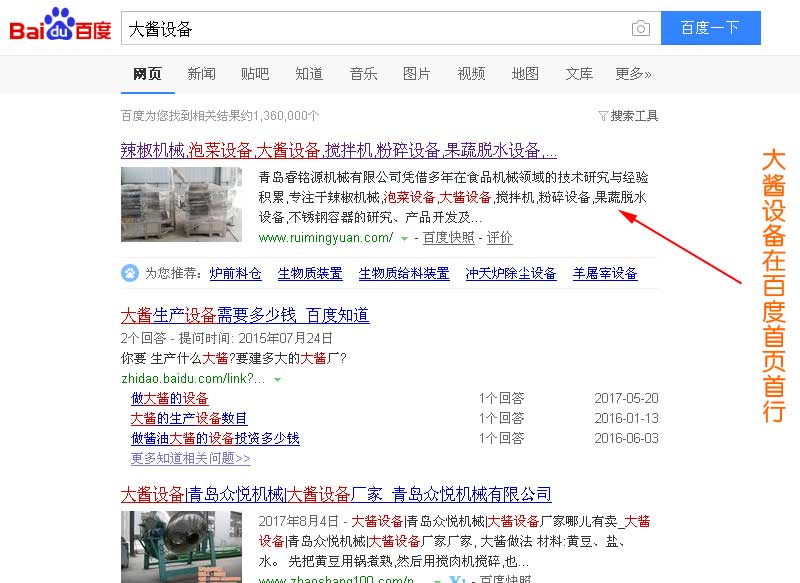Open the 青岛众悦机械 大酱设备厂家 result
The image size is (800, 583).
click(336, 495)
